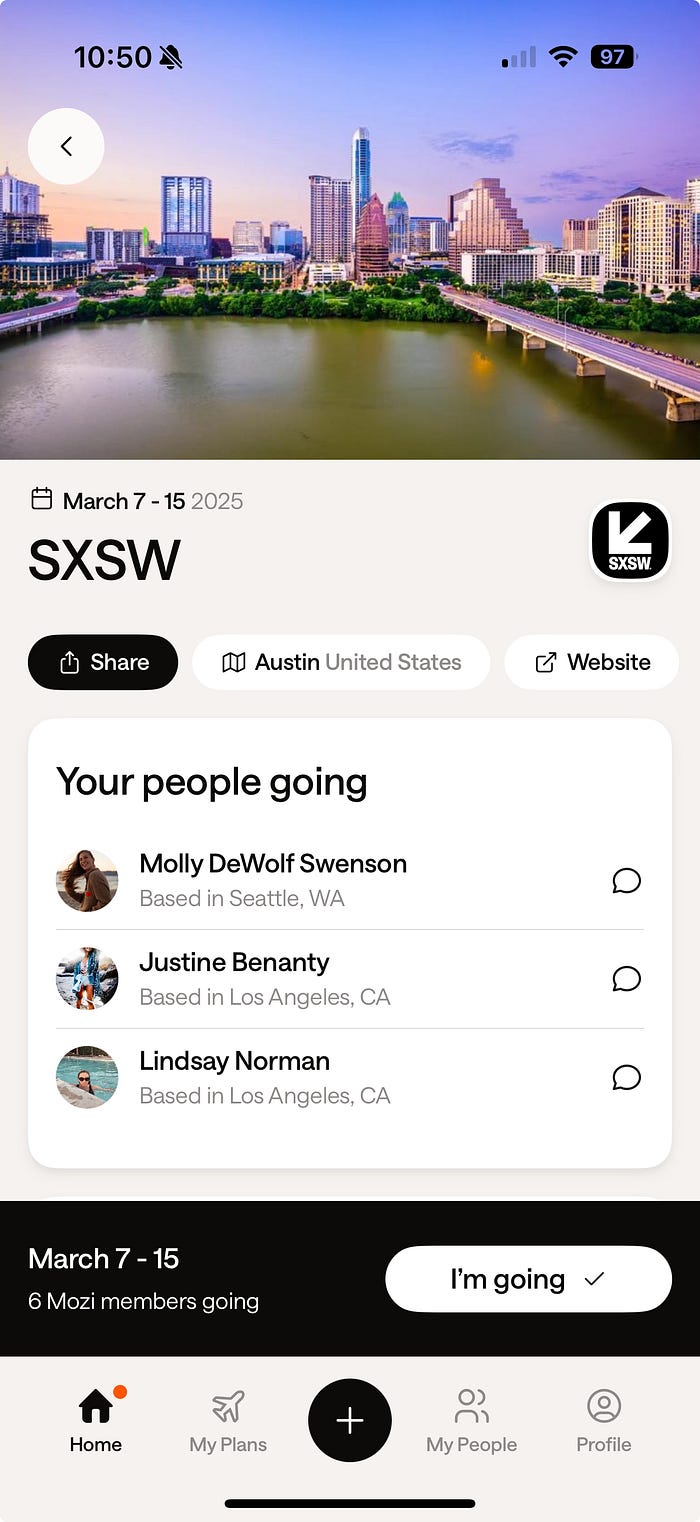Share the SXSW event
The height and width of the screenshot is (1522, 700).
(103, 662)
